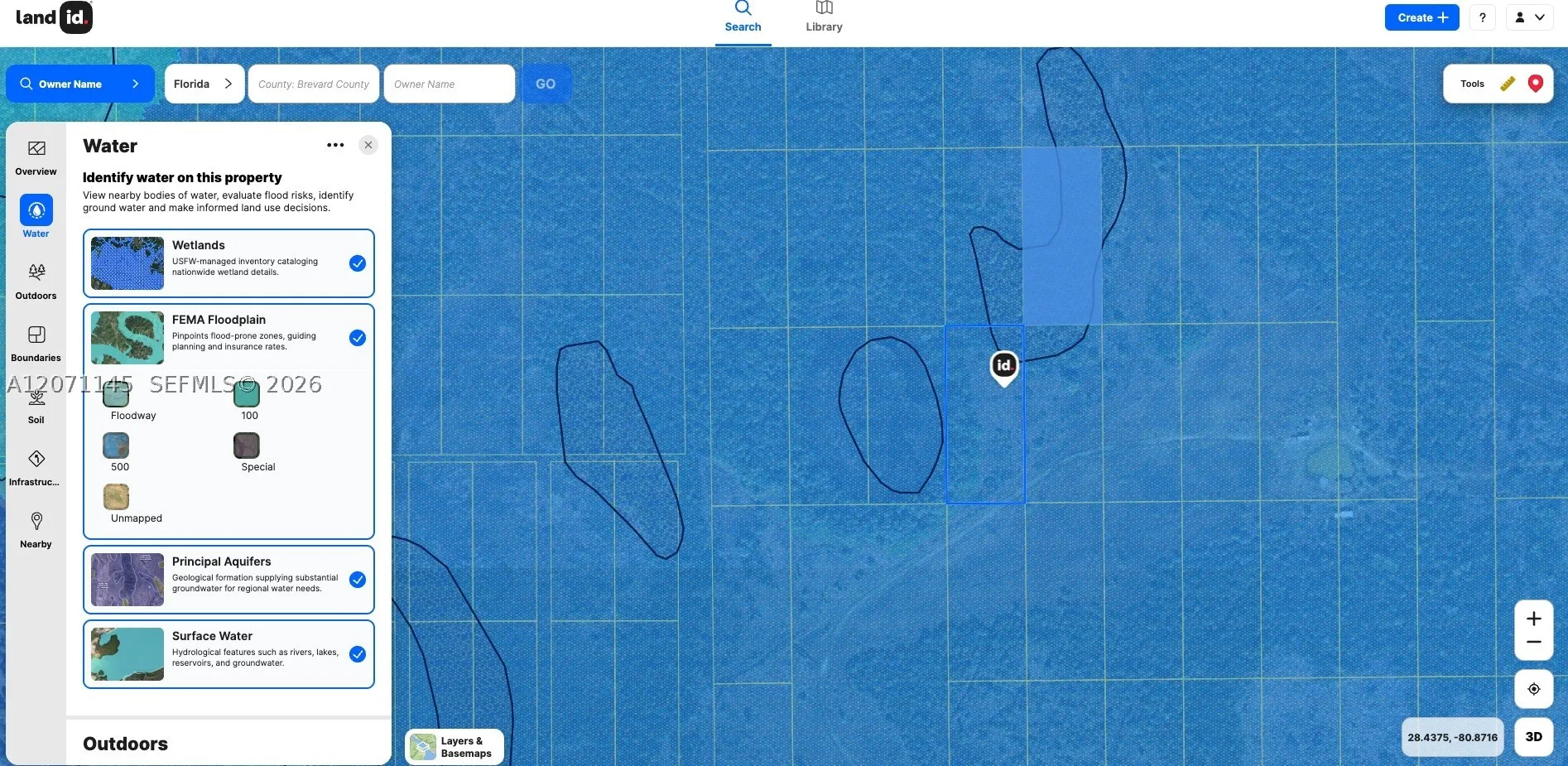Tap the Owner Name input field

coord(450,84)
